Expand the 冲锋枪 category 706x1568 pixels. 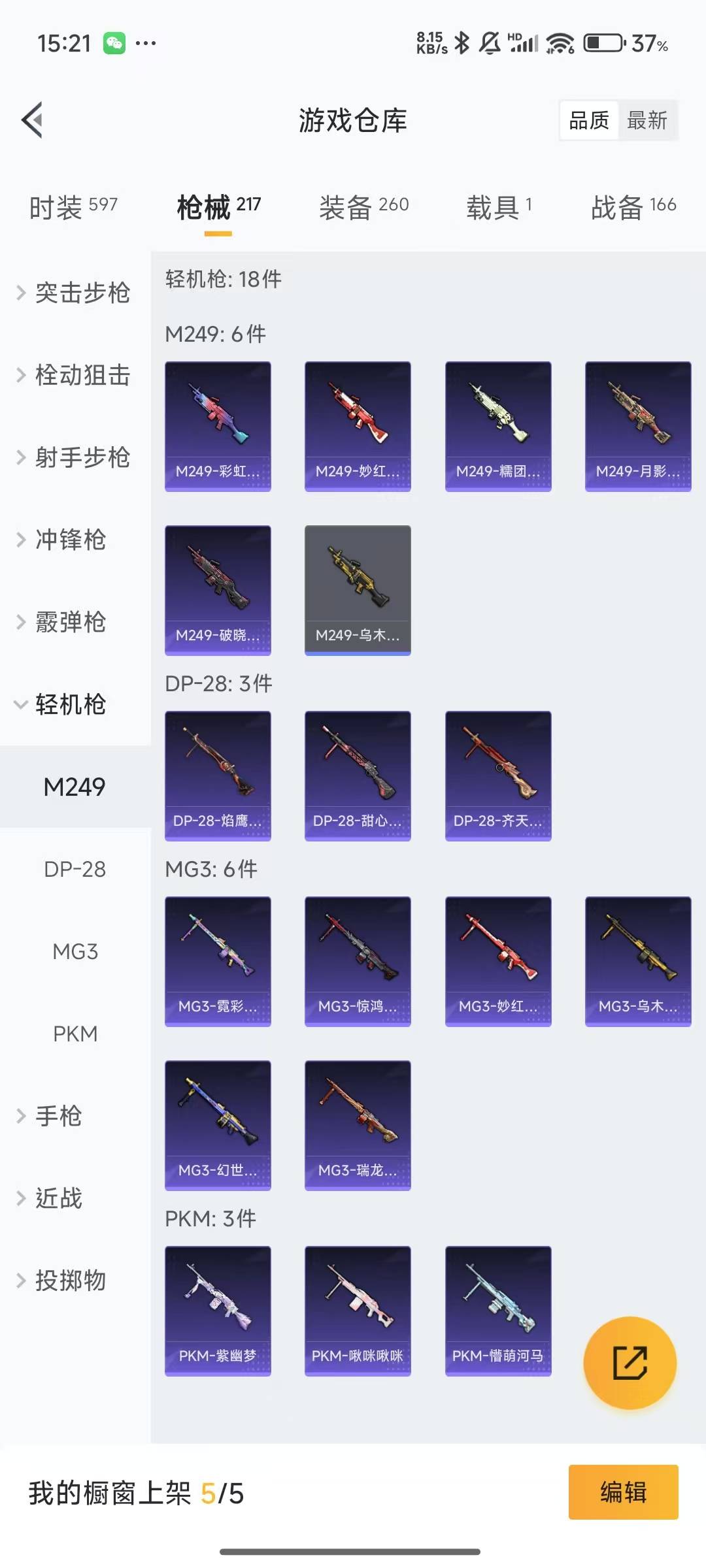pyautogui.click(x=70, y=540)
